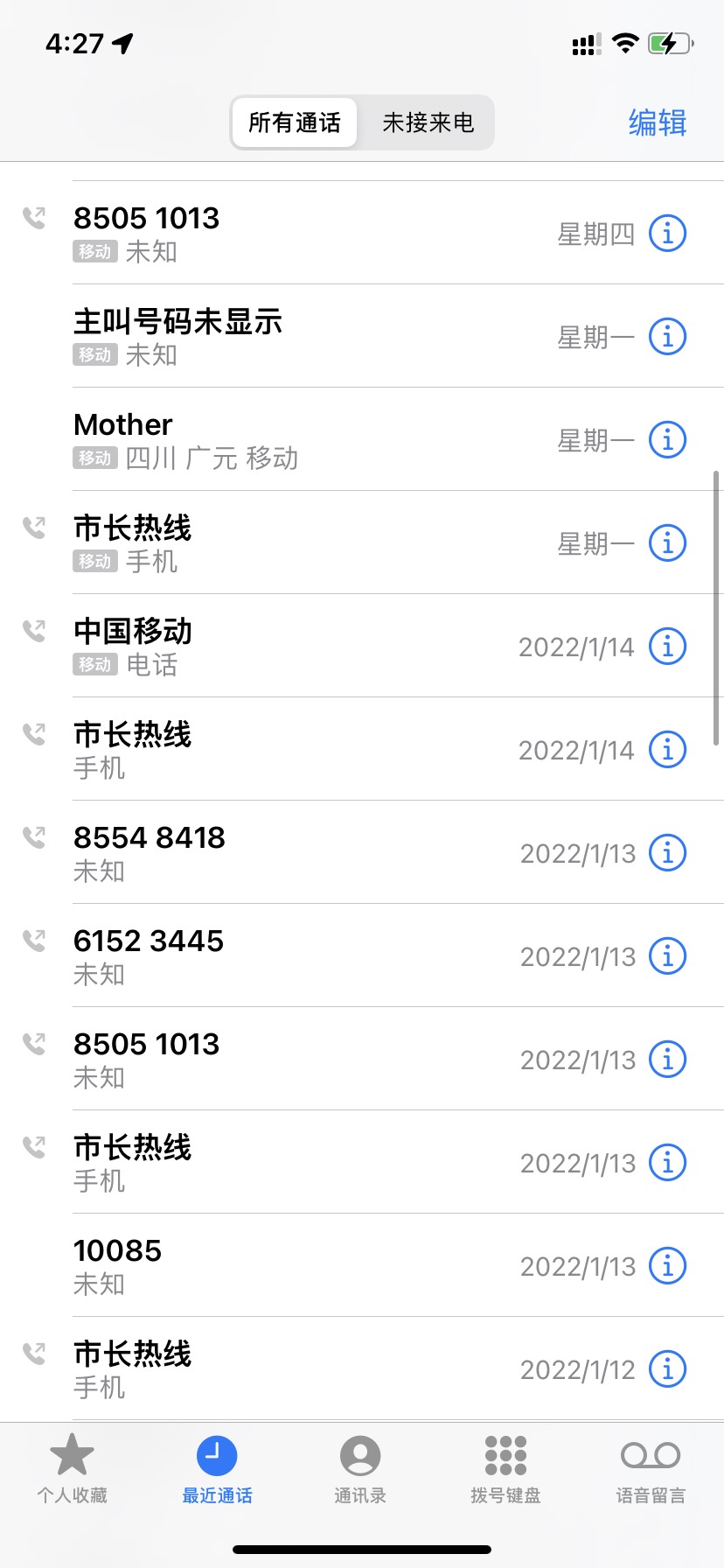Viewport: 724px width, 1568px height.
Task: Go to the 通讯录 contacts tab
Action: [x=360, y=1468]
